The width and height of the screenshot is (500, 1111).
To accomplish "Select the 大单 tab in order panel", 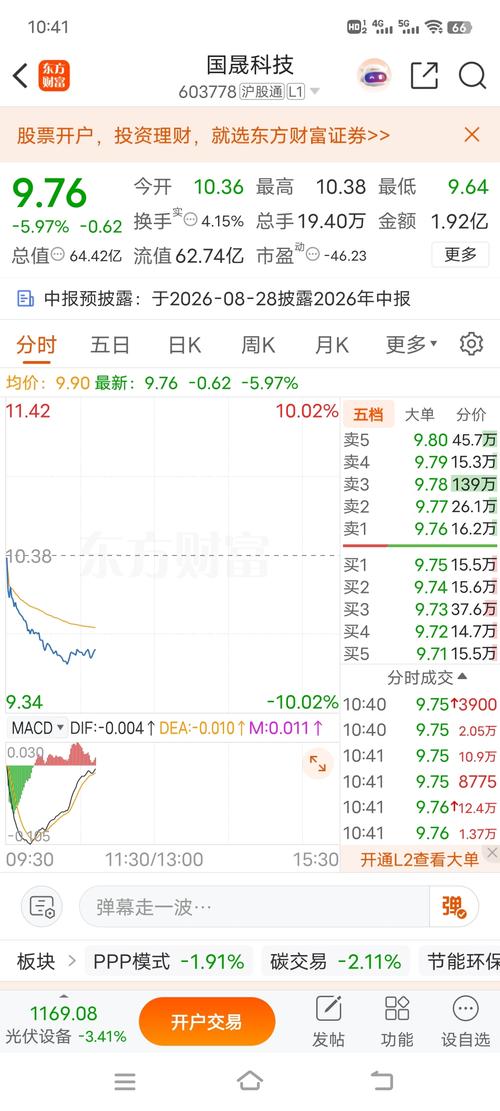I will tap(419, 414).
